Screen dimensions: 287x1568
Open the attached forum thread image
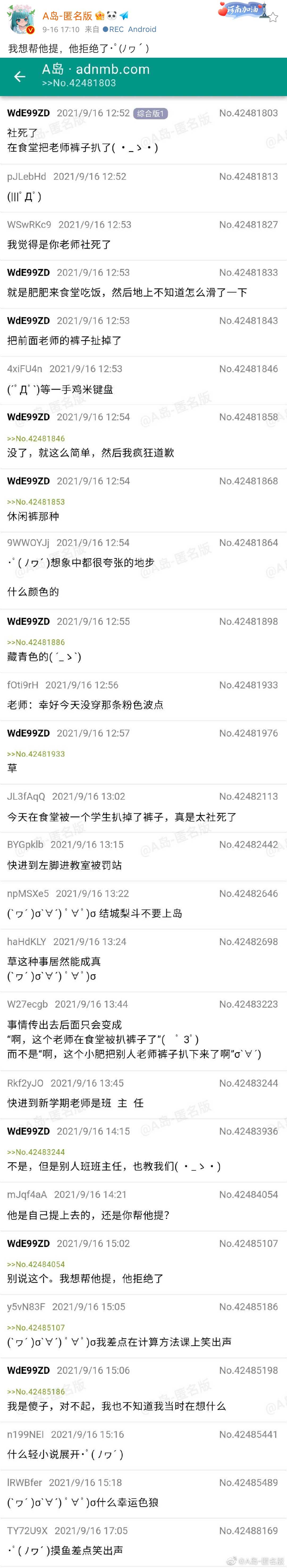click(x=143, y=791)
